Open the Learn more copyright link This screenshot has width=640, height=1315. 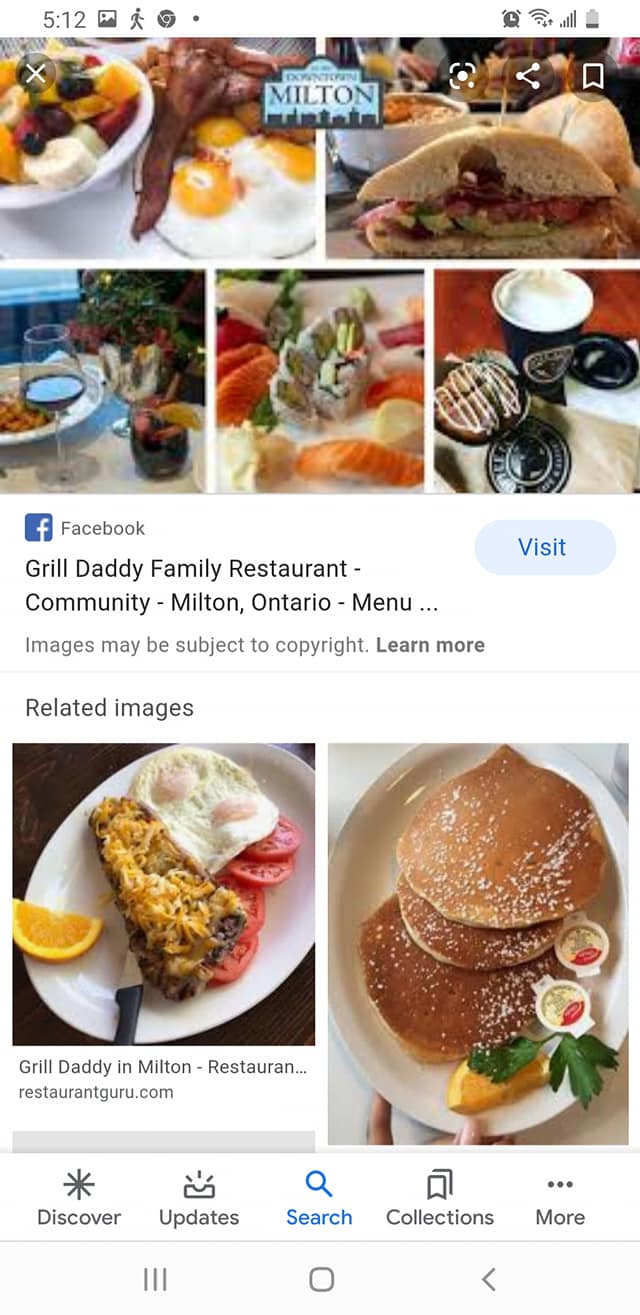[x=430, y=645]
